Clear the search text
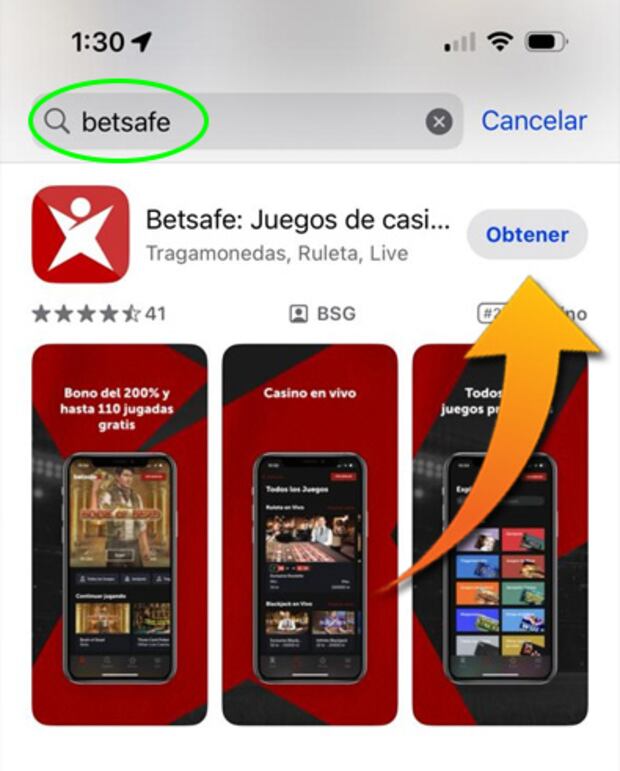620x771 pixels. click(438, 122)
